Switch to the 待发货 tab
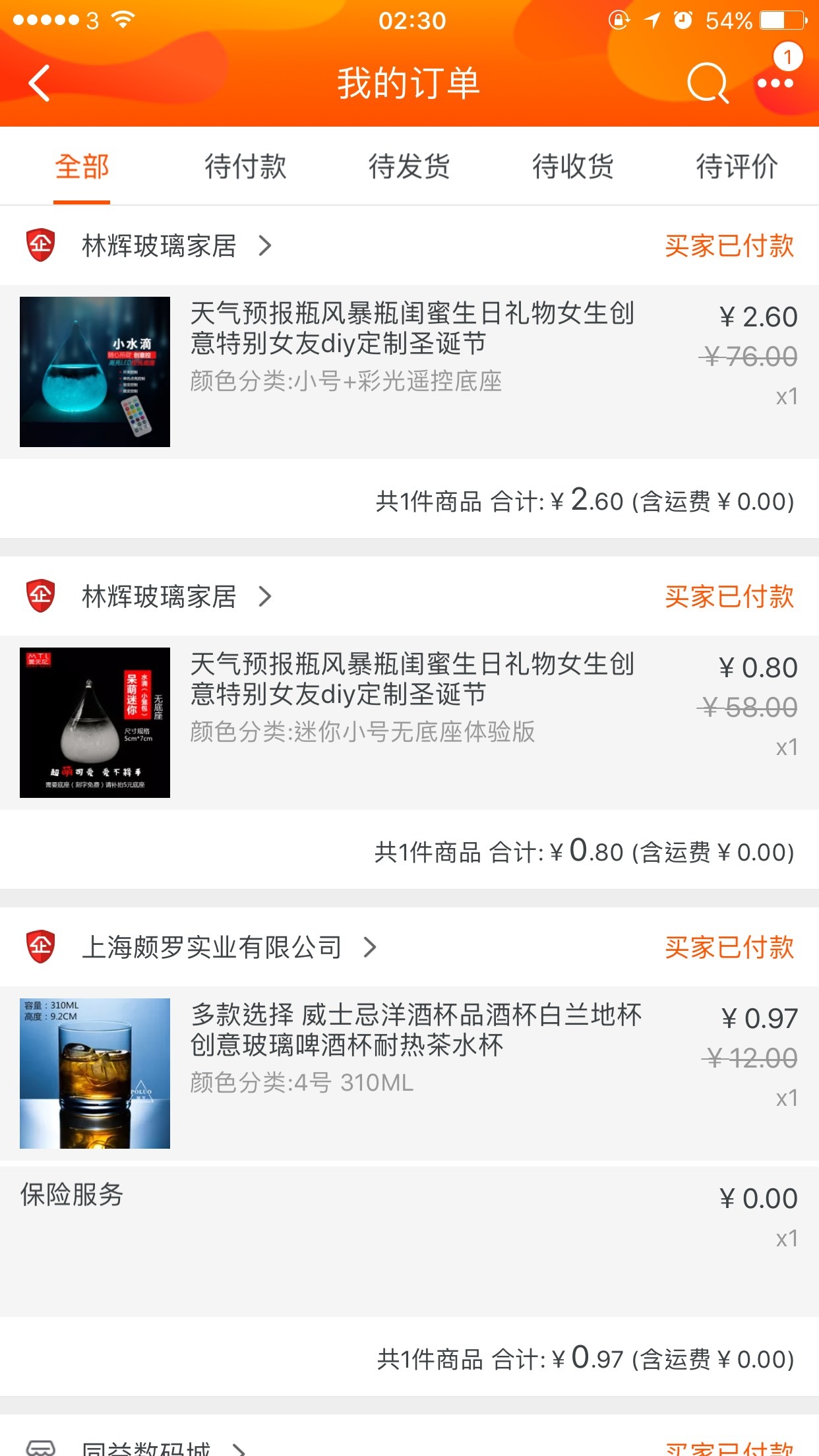819x1456 pixels. 409,166
